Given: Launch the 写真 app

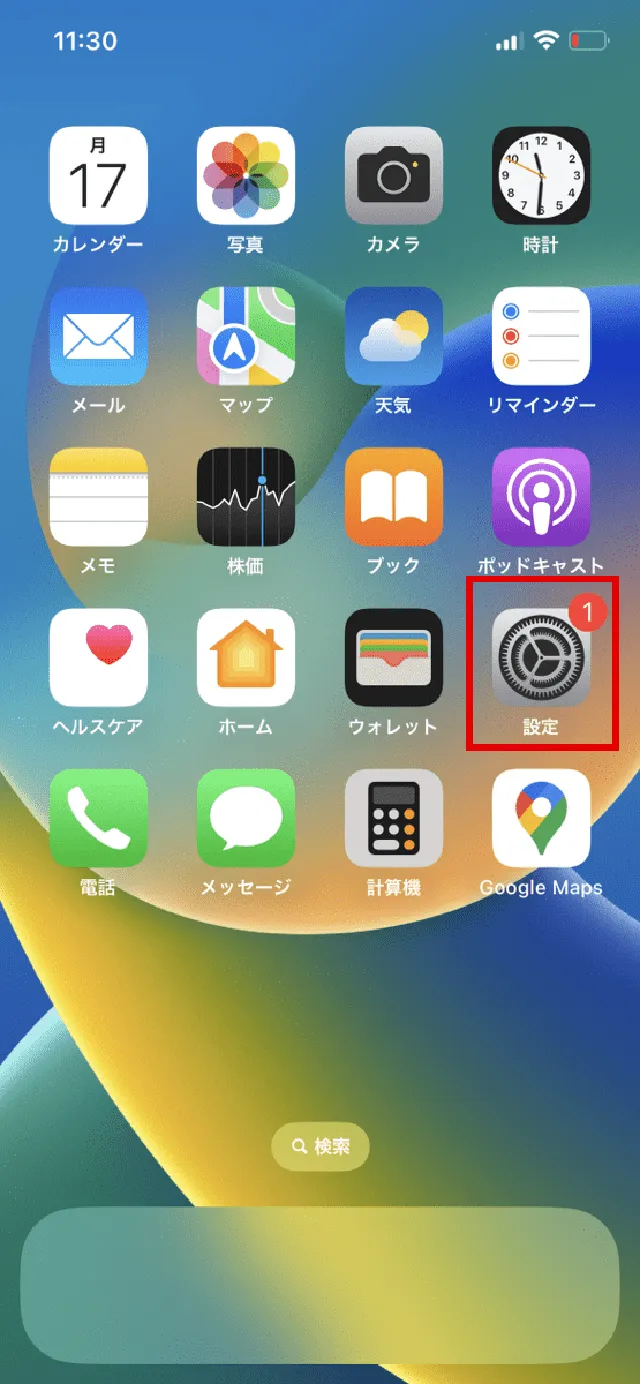Looking at the screenshot, I should [x=246, y=176].
